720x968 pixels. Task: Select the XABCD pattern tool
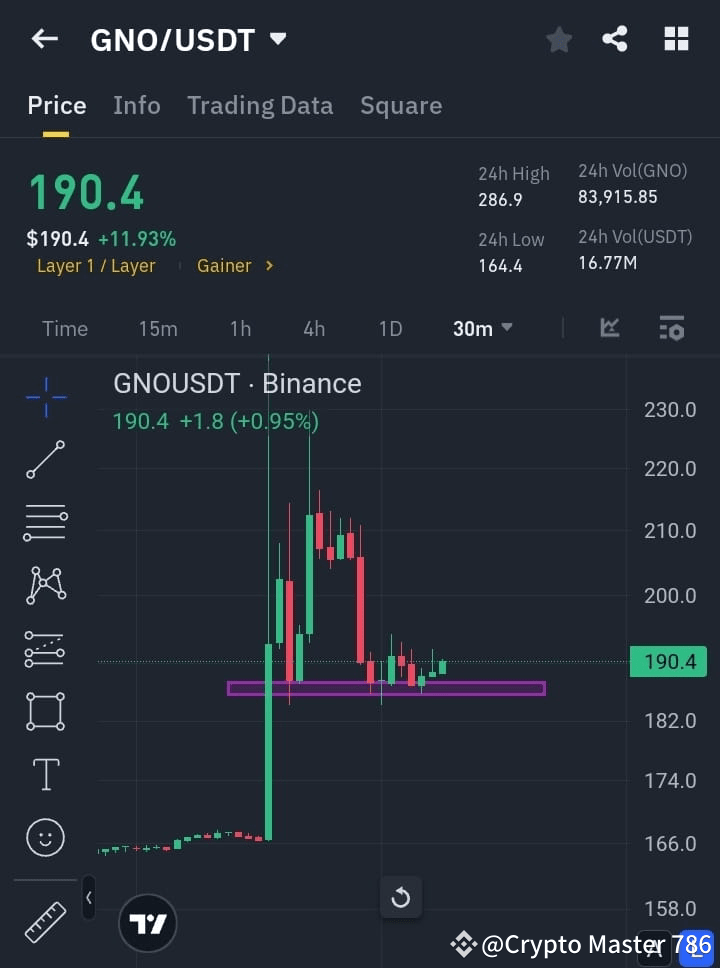tap(45, 586)
